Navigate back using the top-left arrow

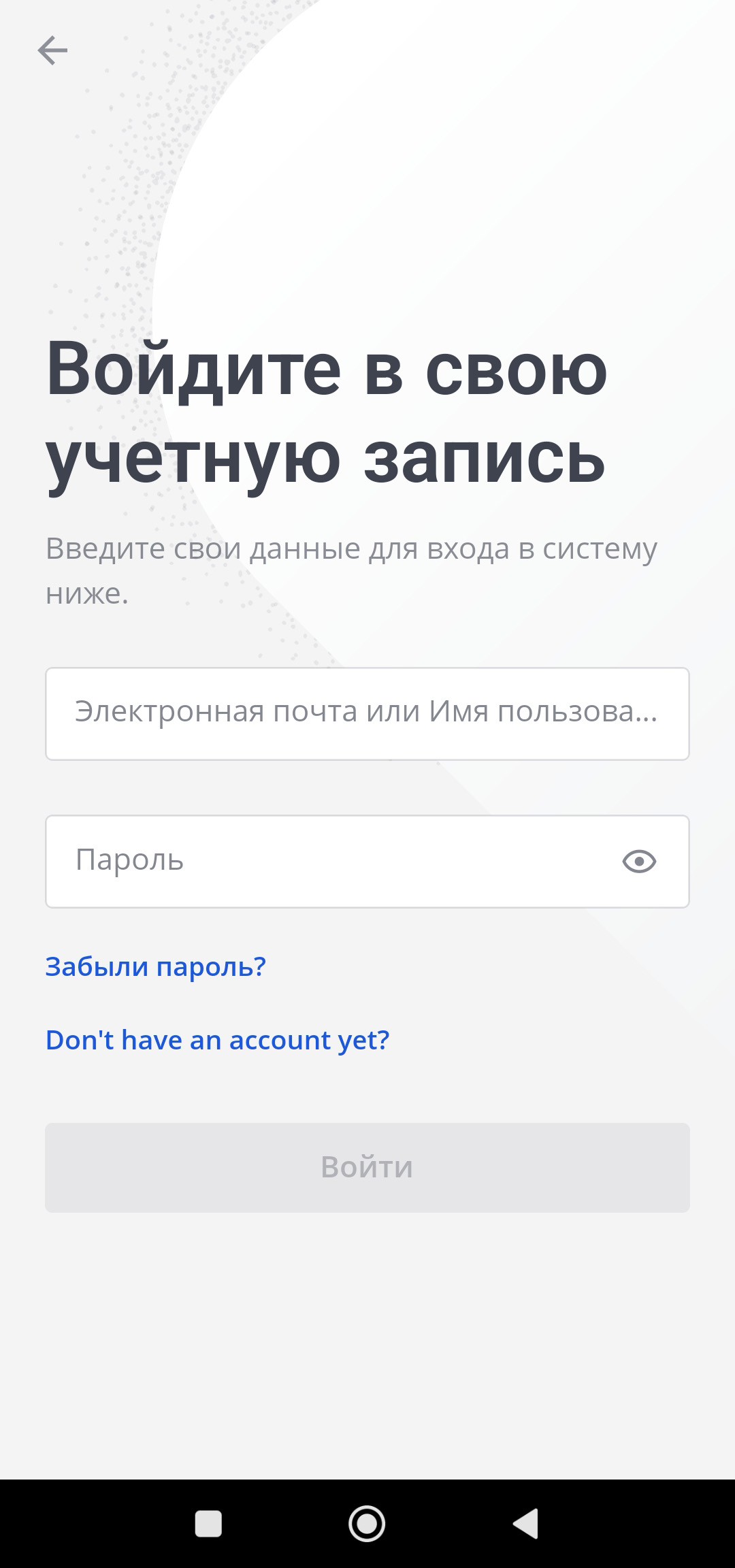pyautogui.click(x=53, y=49)
